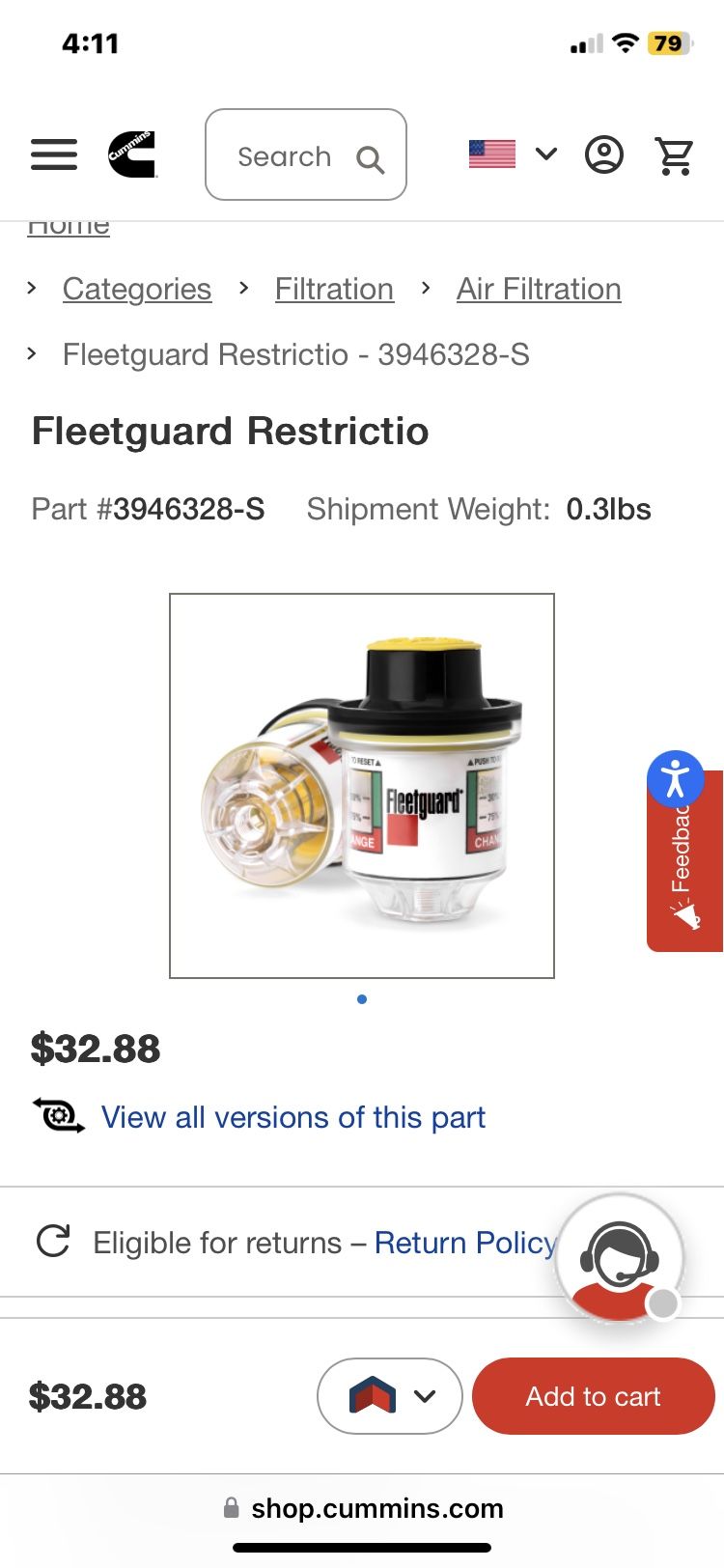Expand the country flag dropdown
Viewport: 724px width, 1568px height.
(514, 154)
